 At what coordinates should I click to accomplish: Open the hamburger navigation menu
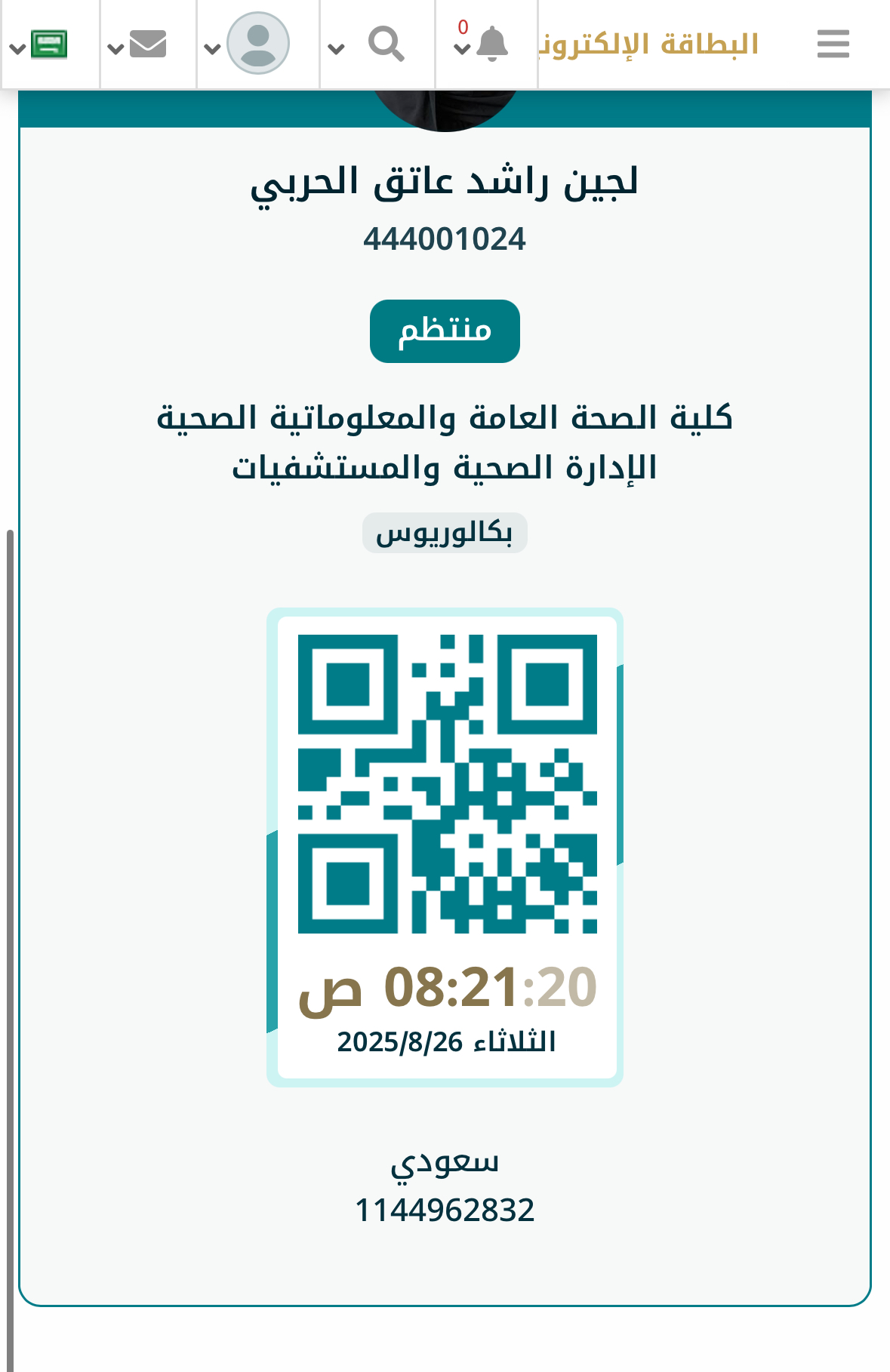833,44
